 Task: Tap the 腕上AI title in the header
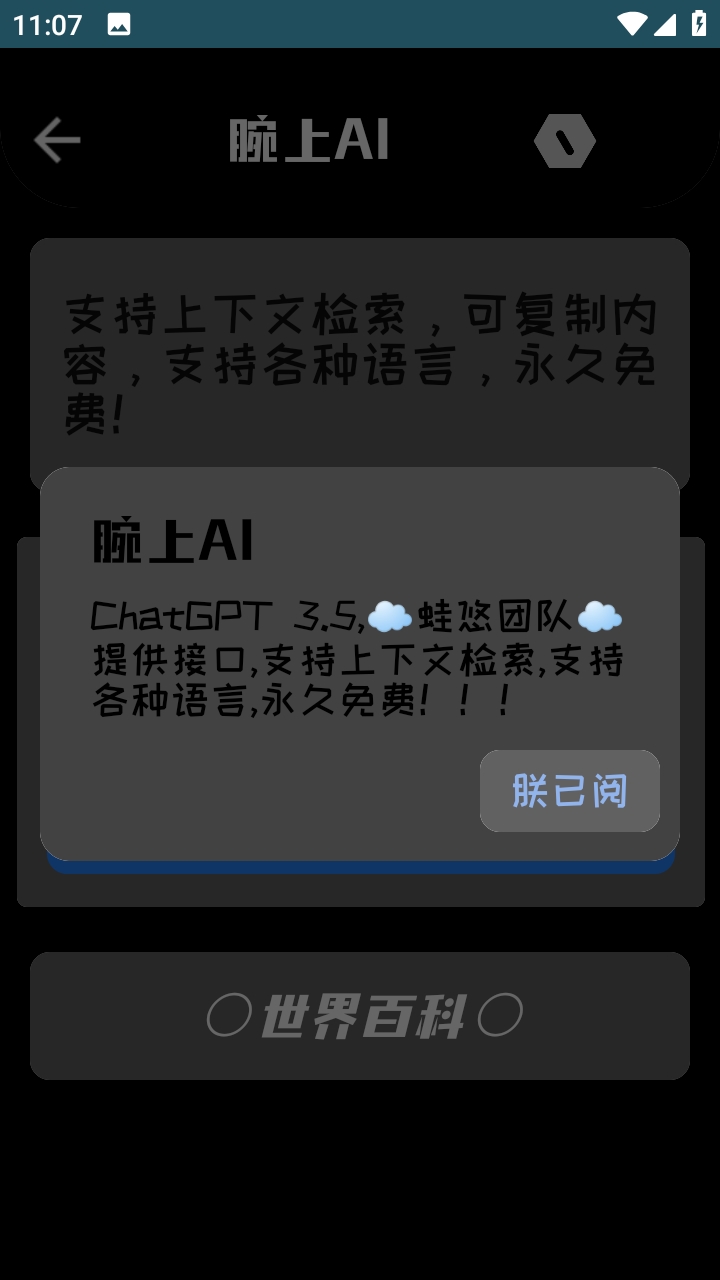coord(310,140)
